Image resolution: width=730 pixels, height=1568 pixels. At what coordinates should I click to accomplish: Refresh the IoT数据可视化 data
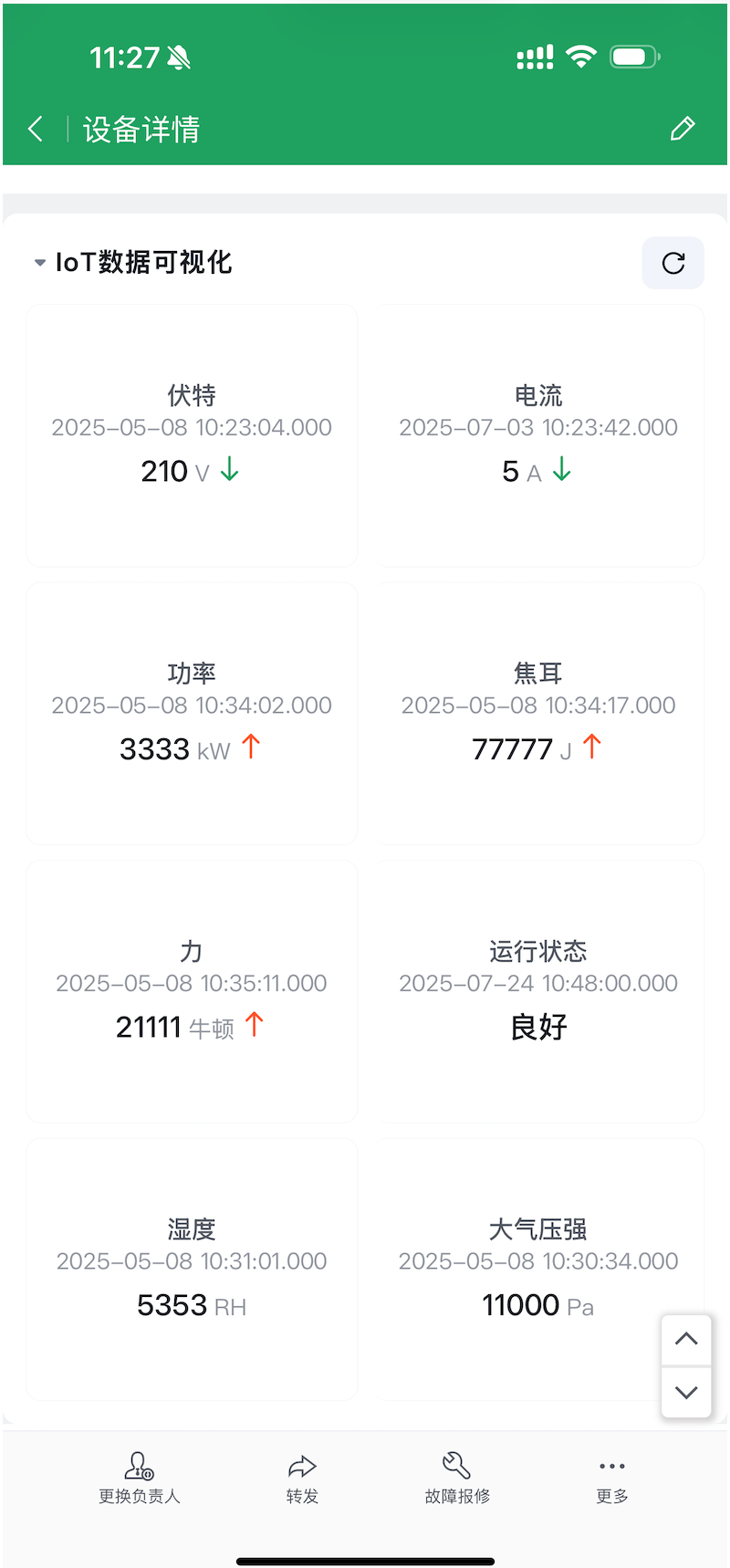tap(673, 263)
